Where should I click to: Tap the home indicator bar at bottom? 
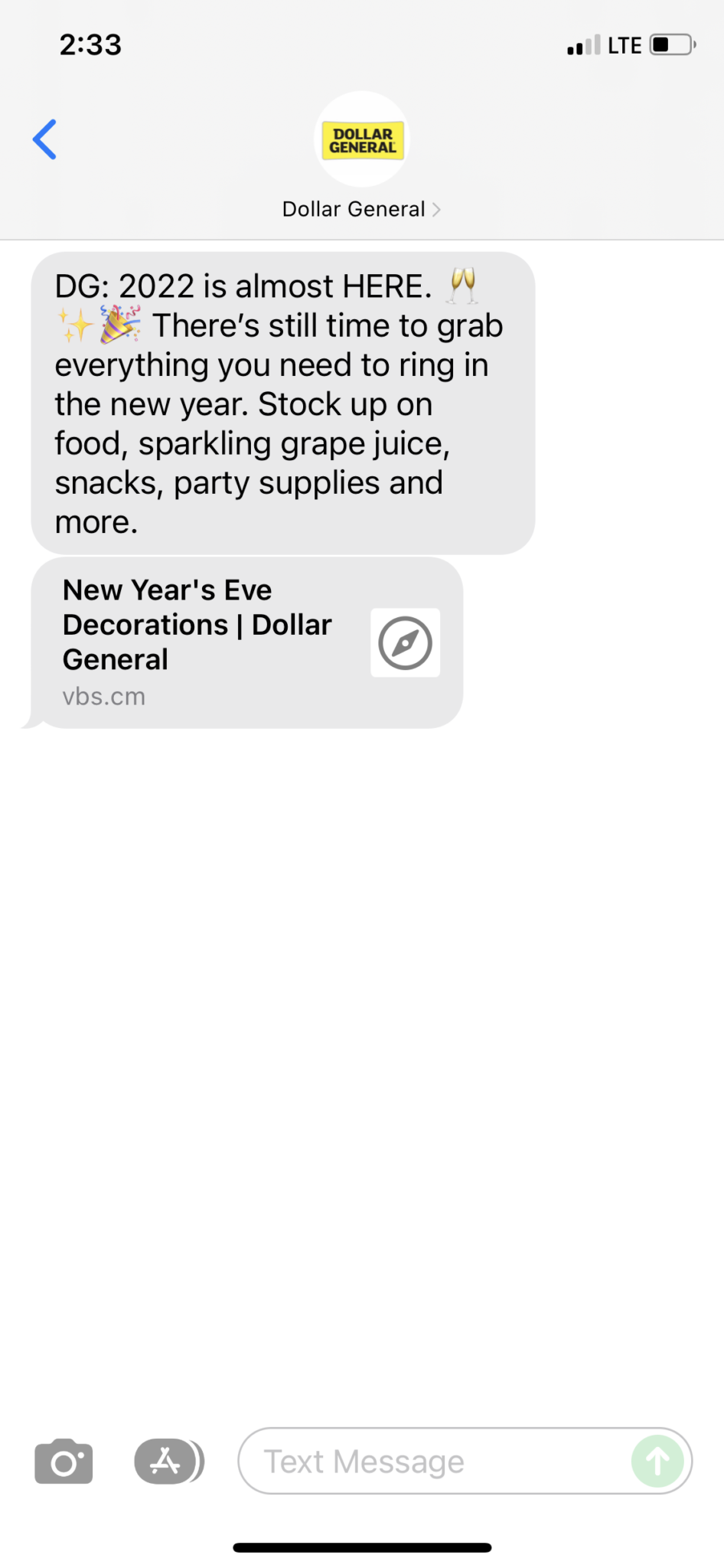tap(362, 1547)
